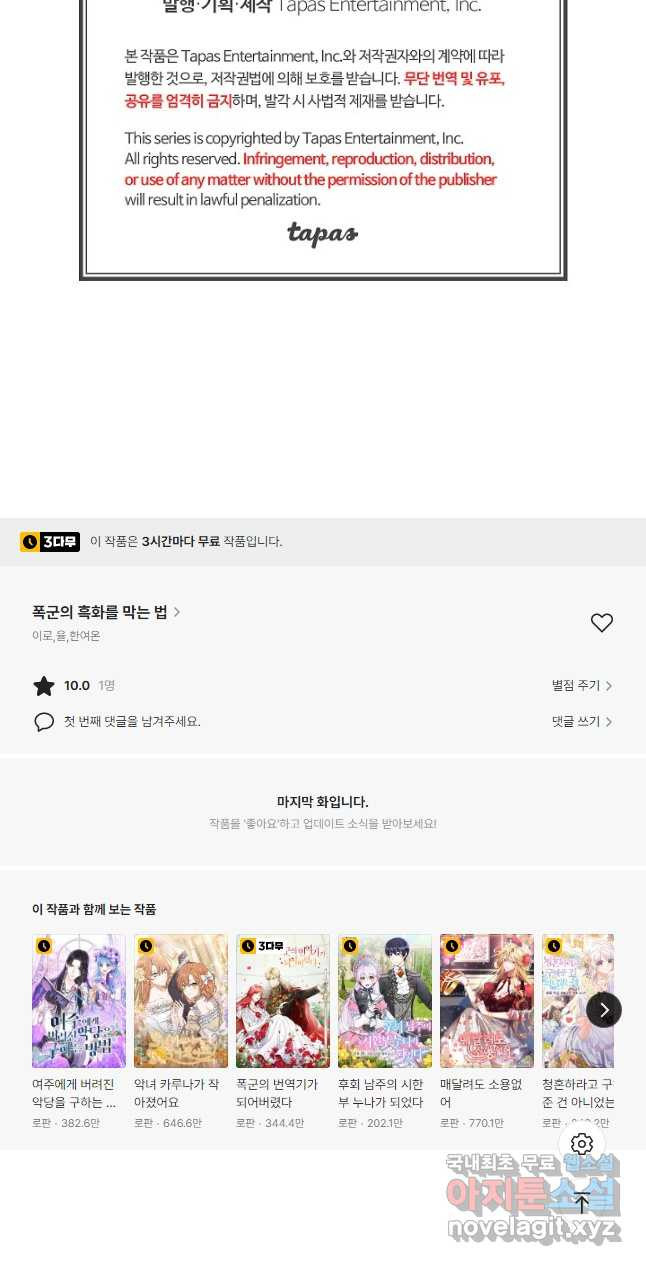The image size is (646, 1266).
Task: Open viewer settings gear
Action: pyautogui.click(x=582, y=1144)
